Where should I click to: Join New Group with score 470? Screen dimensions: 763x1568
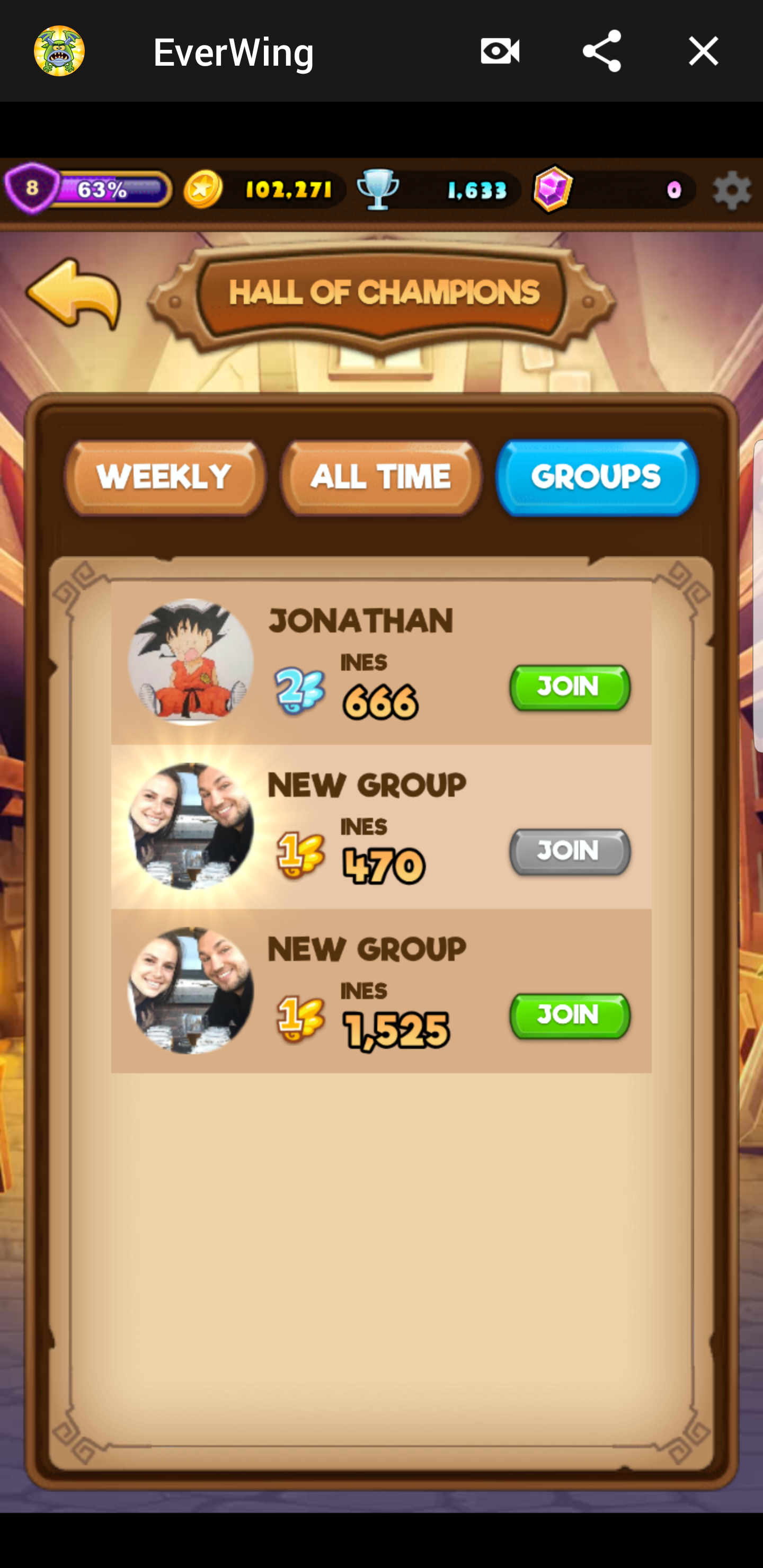pos(570,852)
